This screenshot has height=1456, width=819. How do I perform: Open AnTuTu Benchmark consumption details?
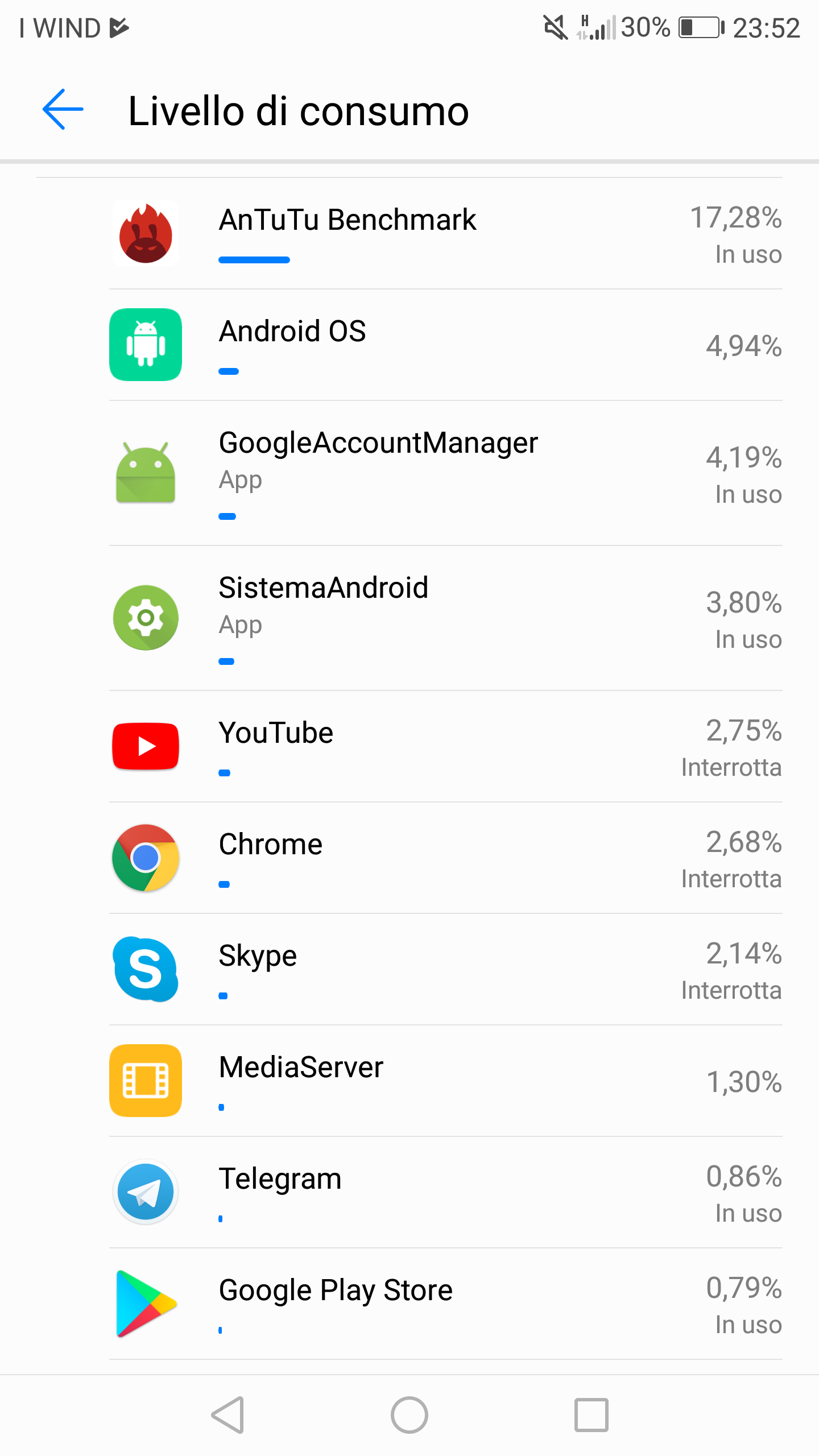(445, 233)
